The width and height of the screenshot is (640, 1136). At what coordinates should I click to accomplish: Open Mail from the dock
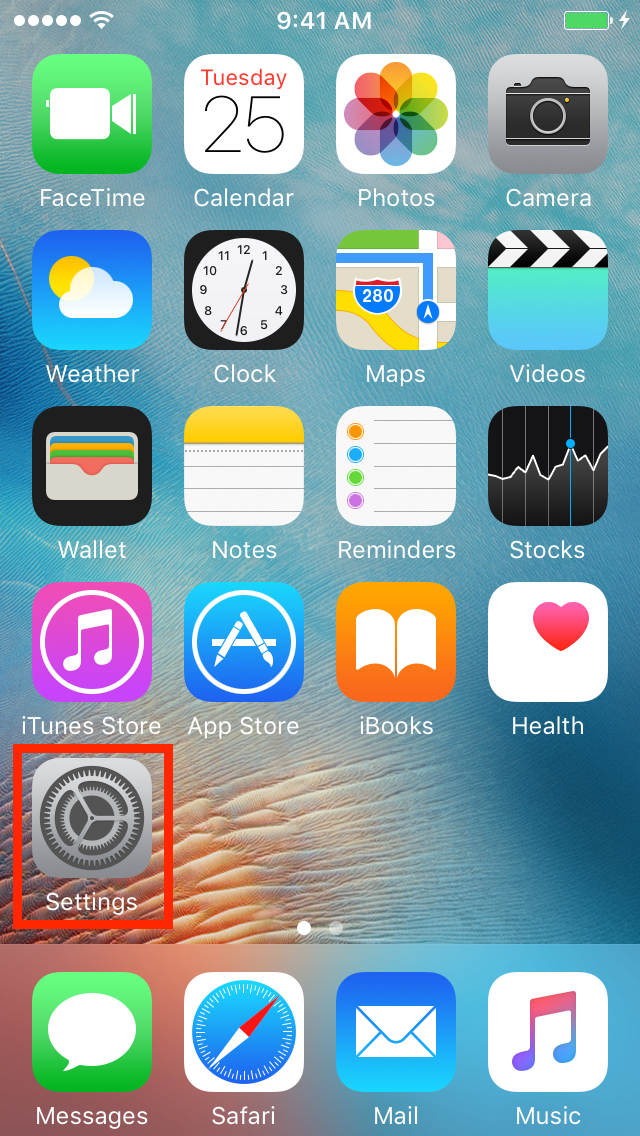[x=396, y=1032]
